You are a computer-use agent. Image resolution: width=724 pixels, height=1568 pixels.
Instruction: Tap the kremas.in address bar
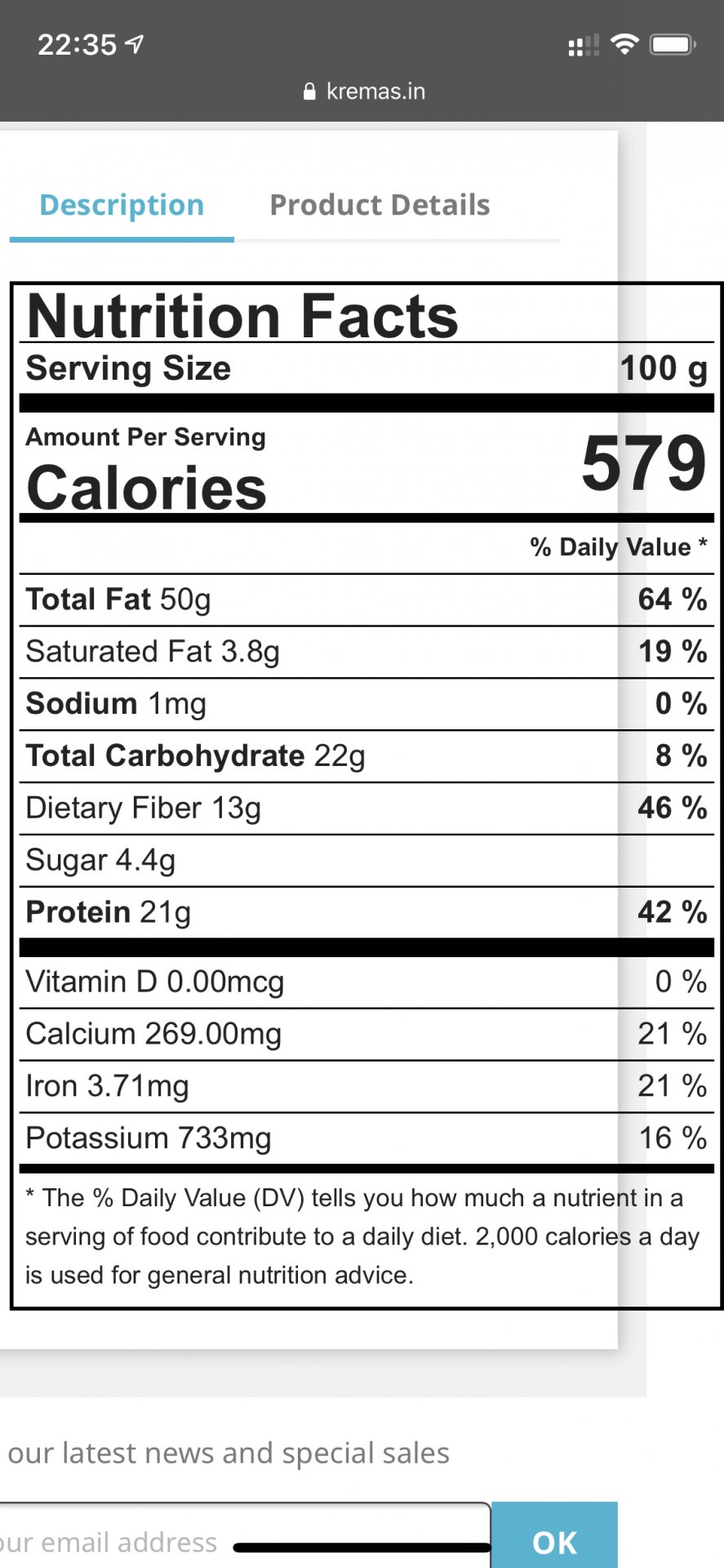pyautogui.click(x=364, y=91)
